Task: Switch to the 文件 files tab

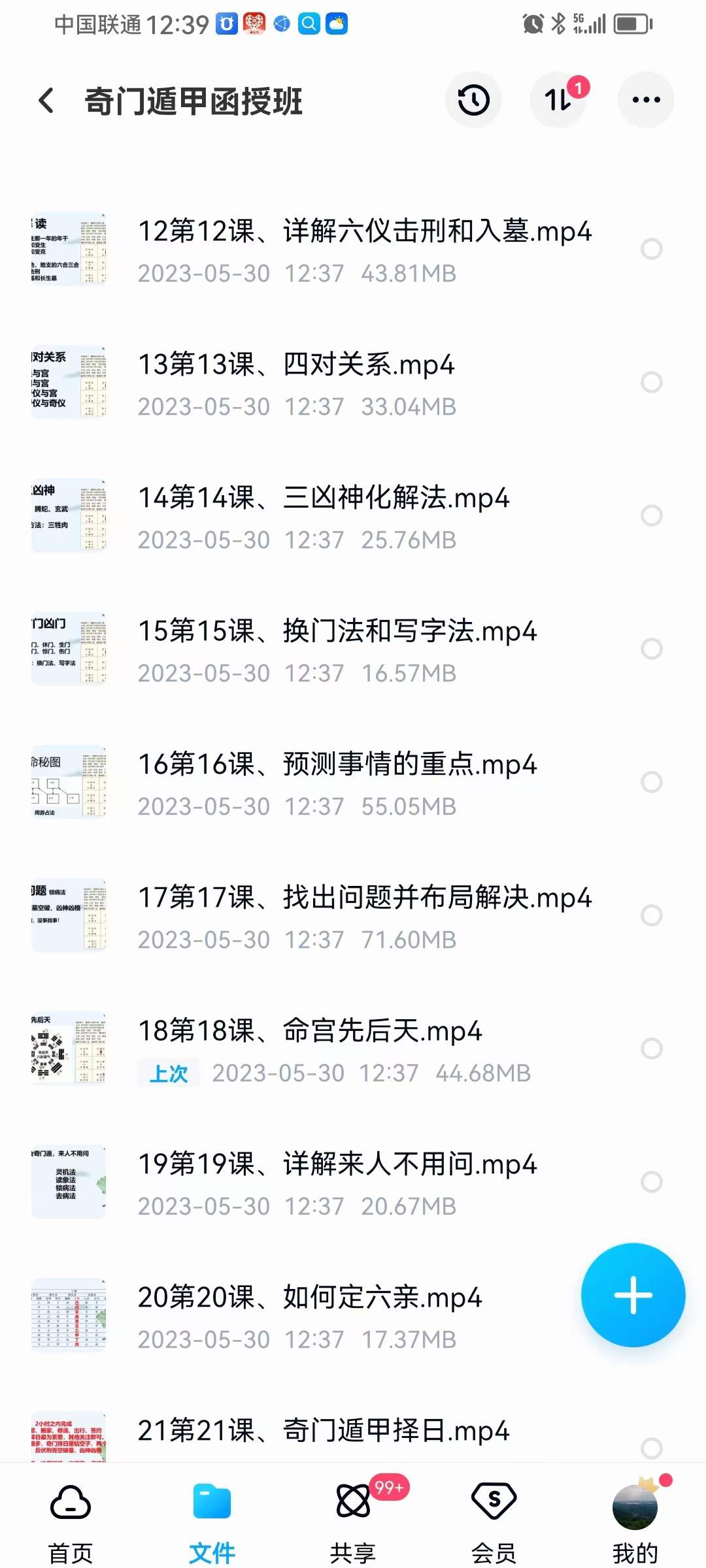Action: tap(212, 1516)
